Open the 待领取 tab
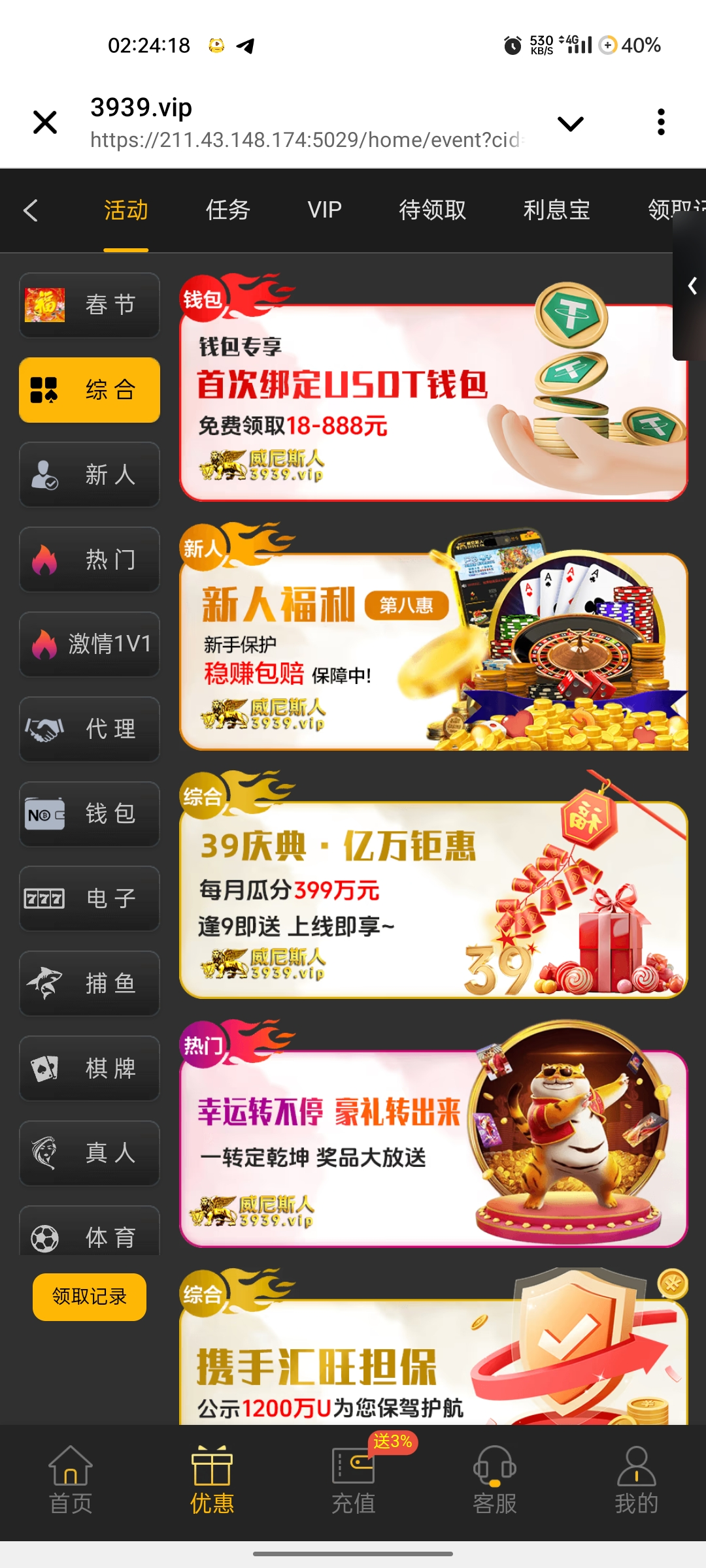This screenshot has height=1568, width=706. click(x=432, y=210)
